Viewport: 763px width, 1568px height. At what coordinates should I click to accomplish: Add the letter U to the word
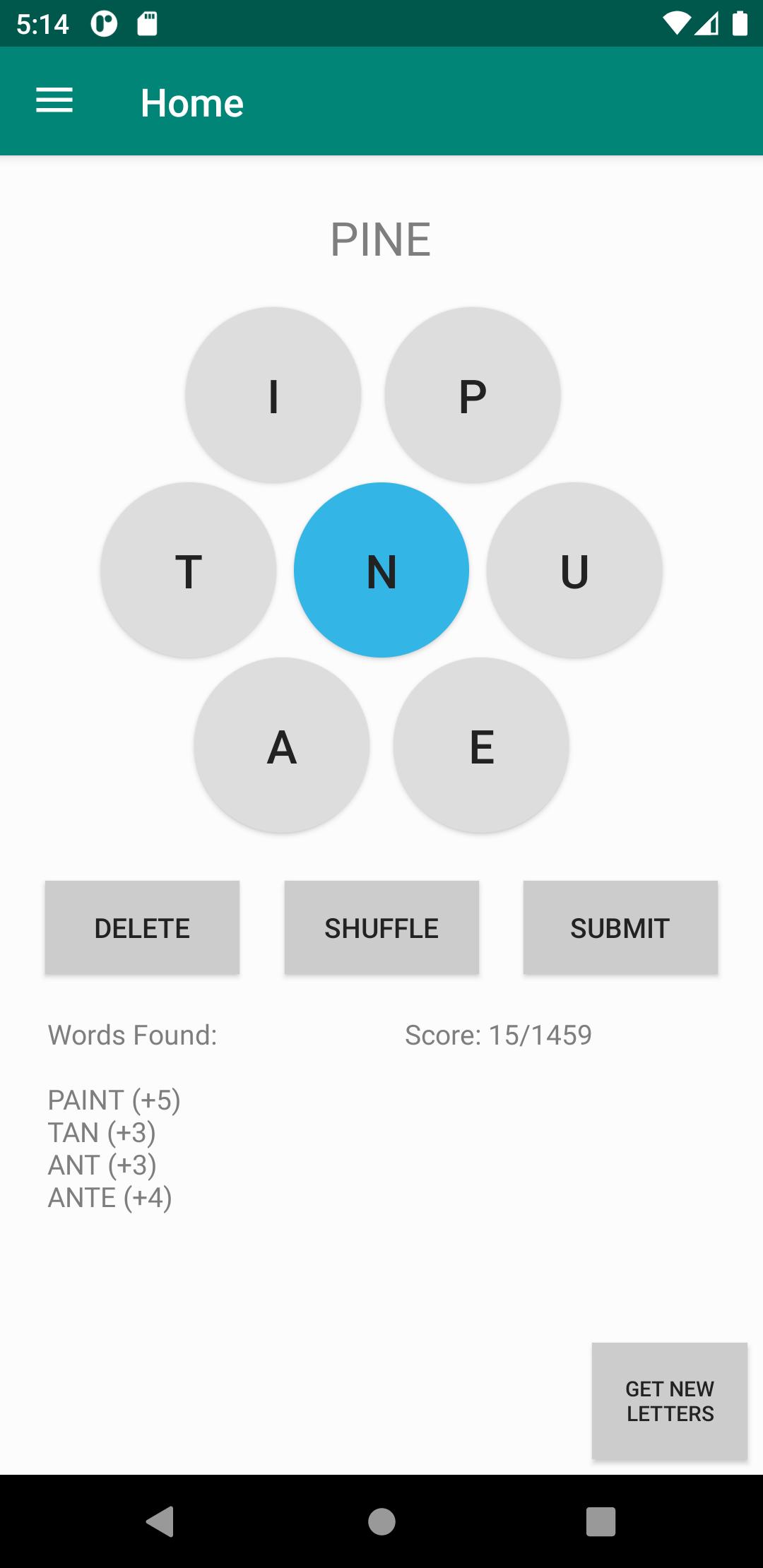[574, 570]
